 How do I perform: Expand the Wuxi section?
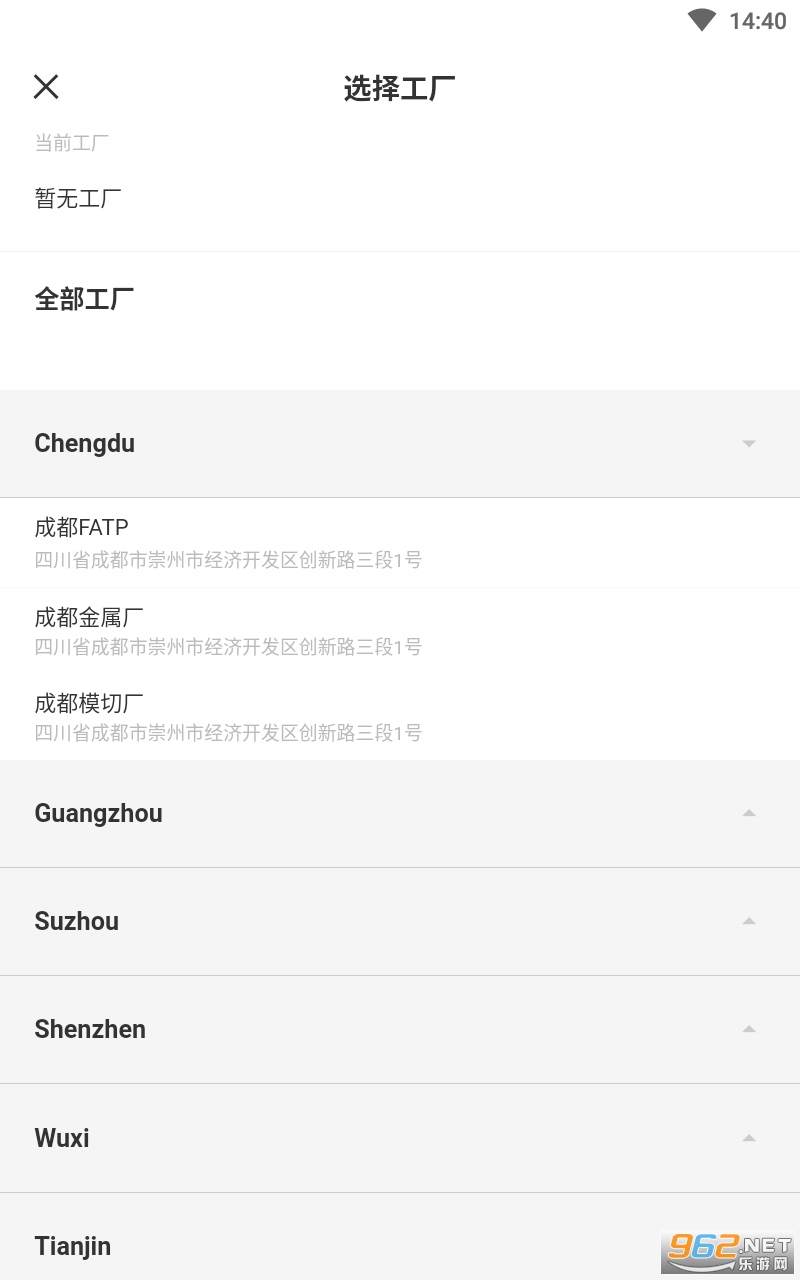pyautogui.click(x=400, y=1138)
